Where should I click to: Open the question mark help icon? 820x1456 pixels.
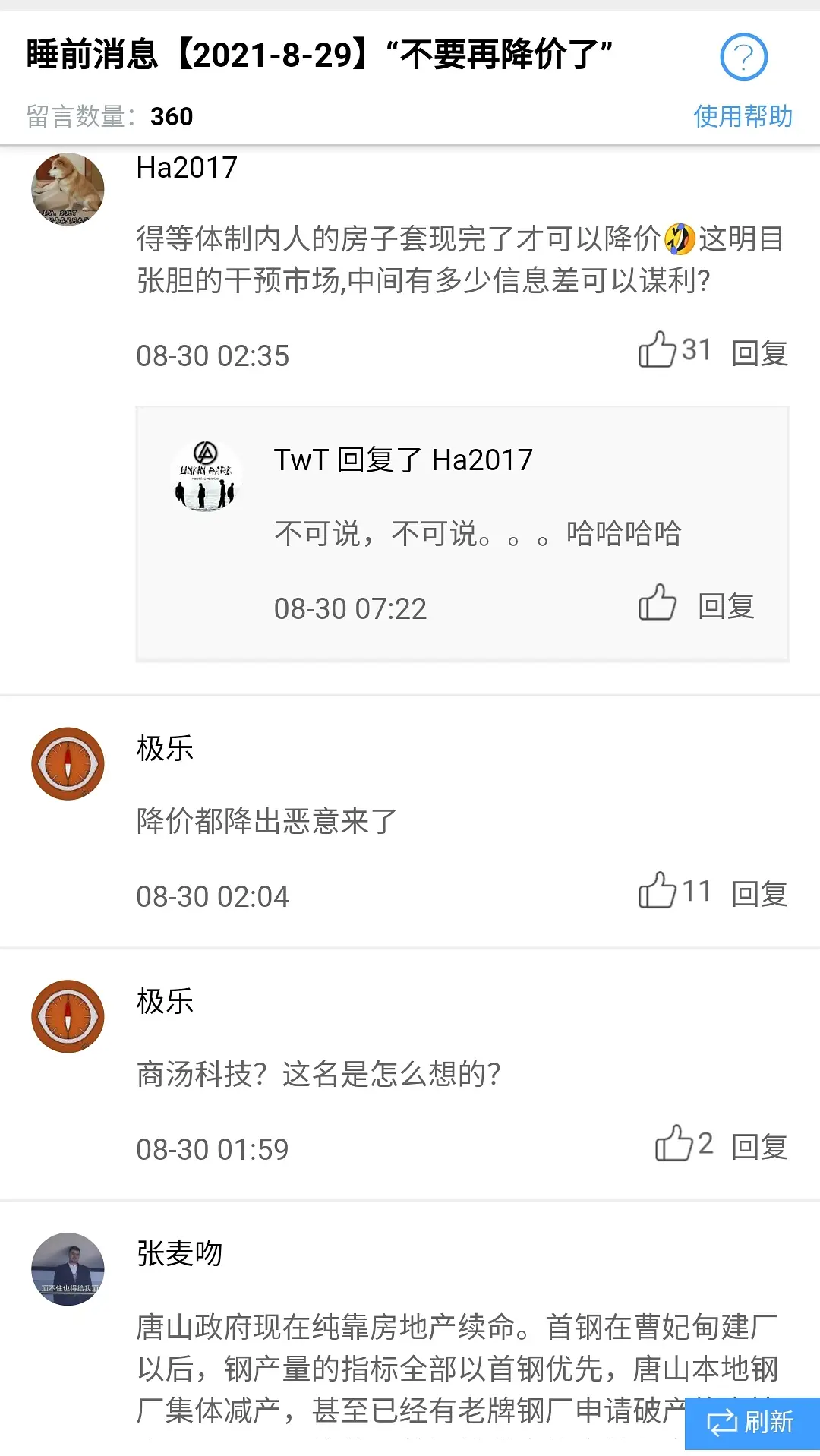coord(743,57)
